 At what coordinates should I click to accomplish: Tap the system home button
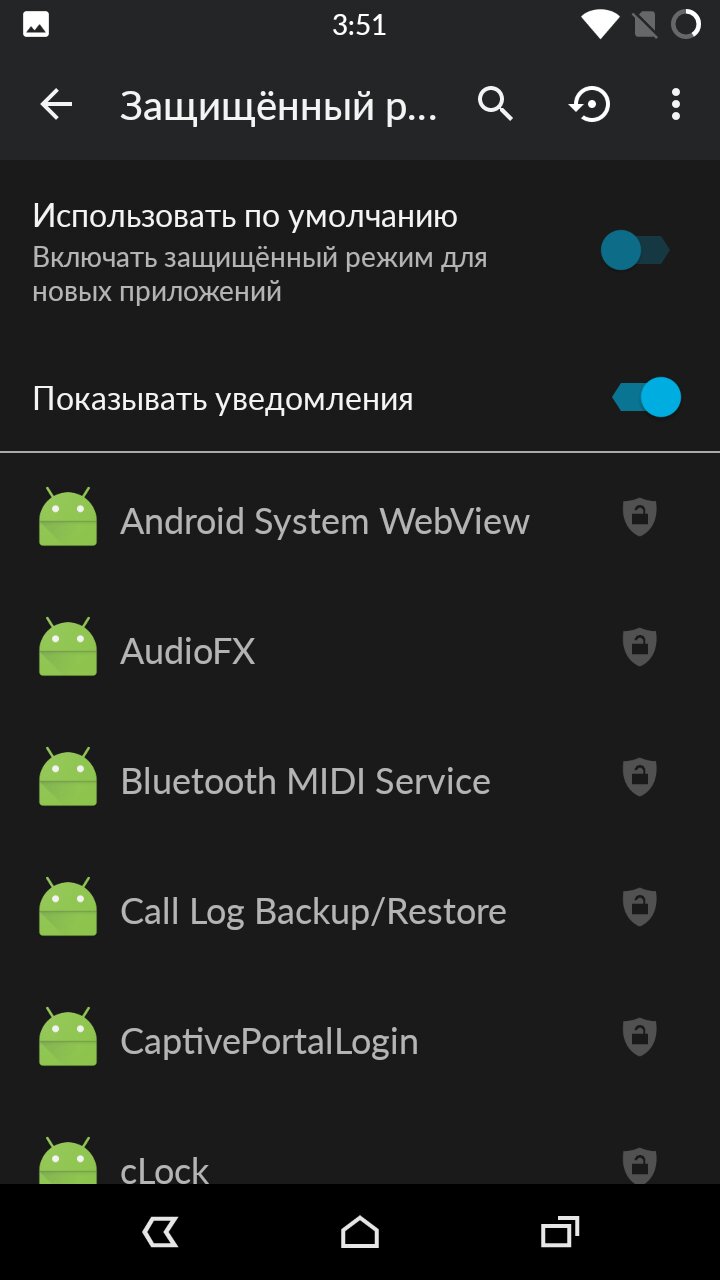point(360,1233)
